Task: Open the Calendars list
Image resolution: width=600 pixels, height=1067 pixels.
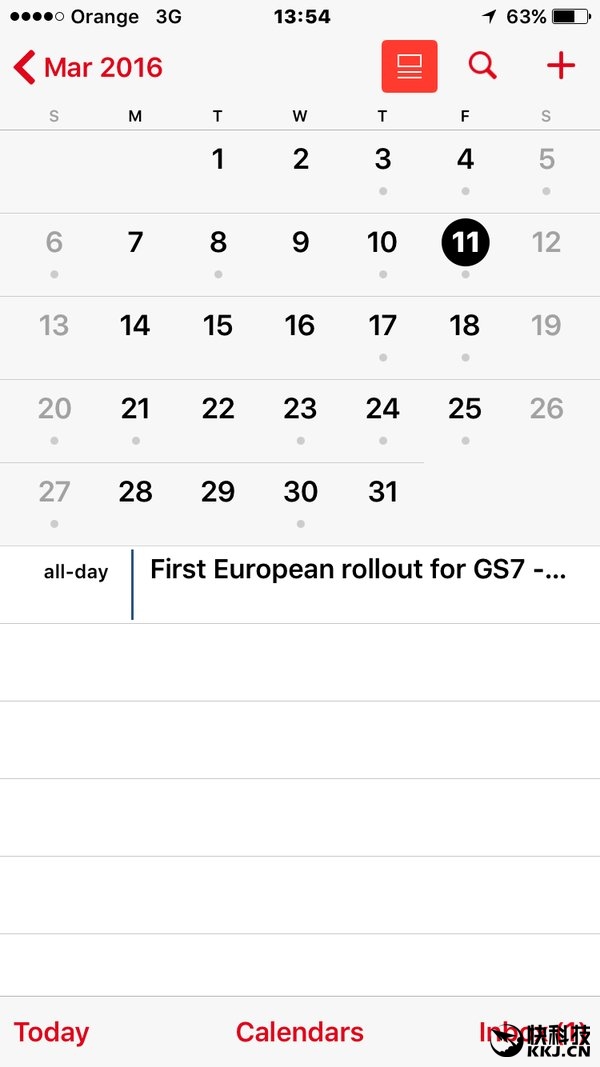Action: point(299,1032)
